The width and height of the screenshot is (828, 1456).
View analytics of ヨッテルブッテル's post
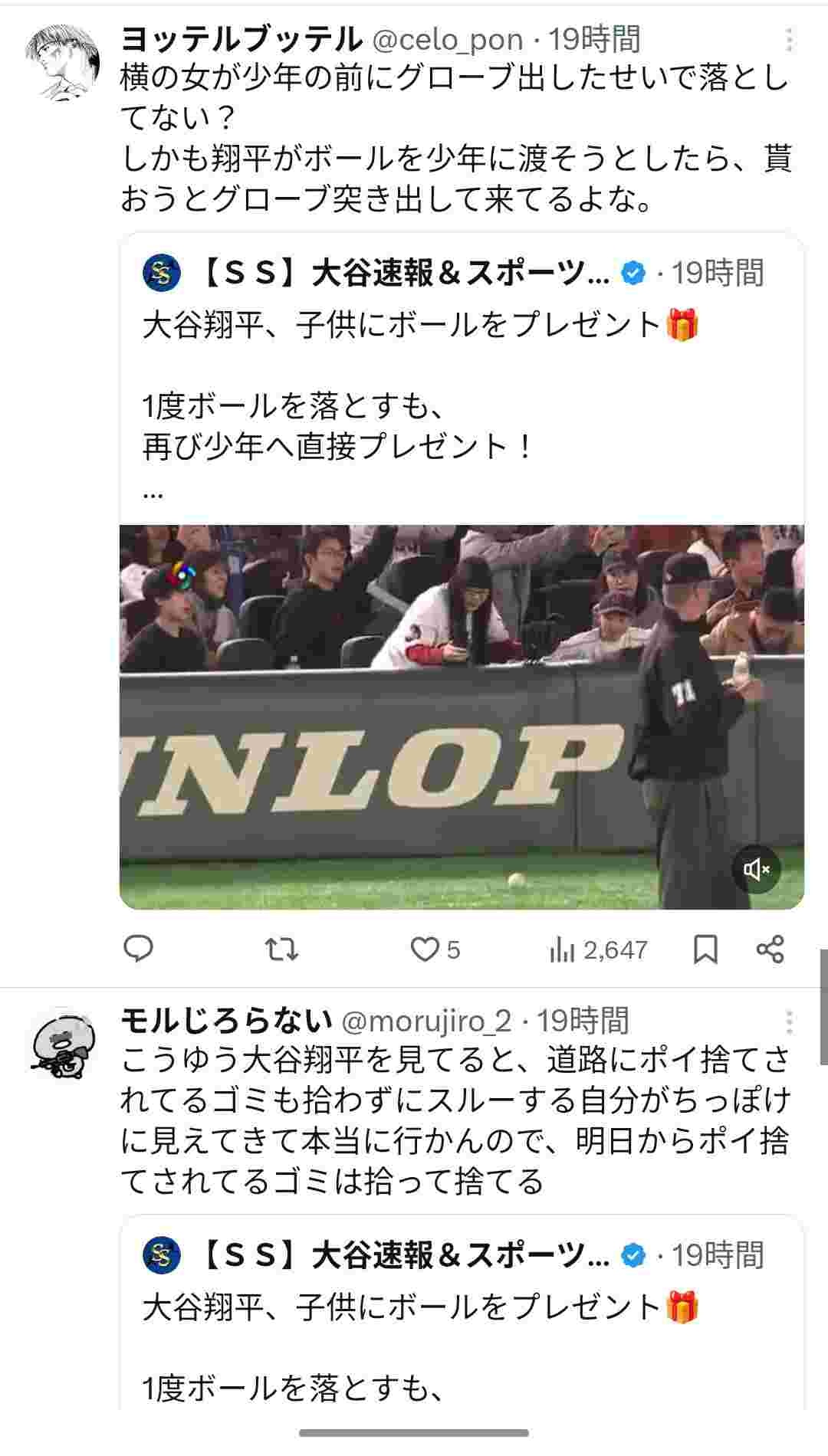599,950
